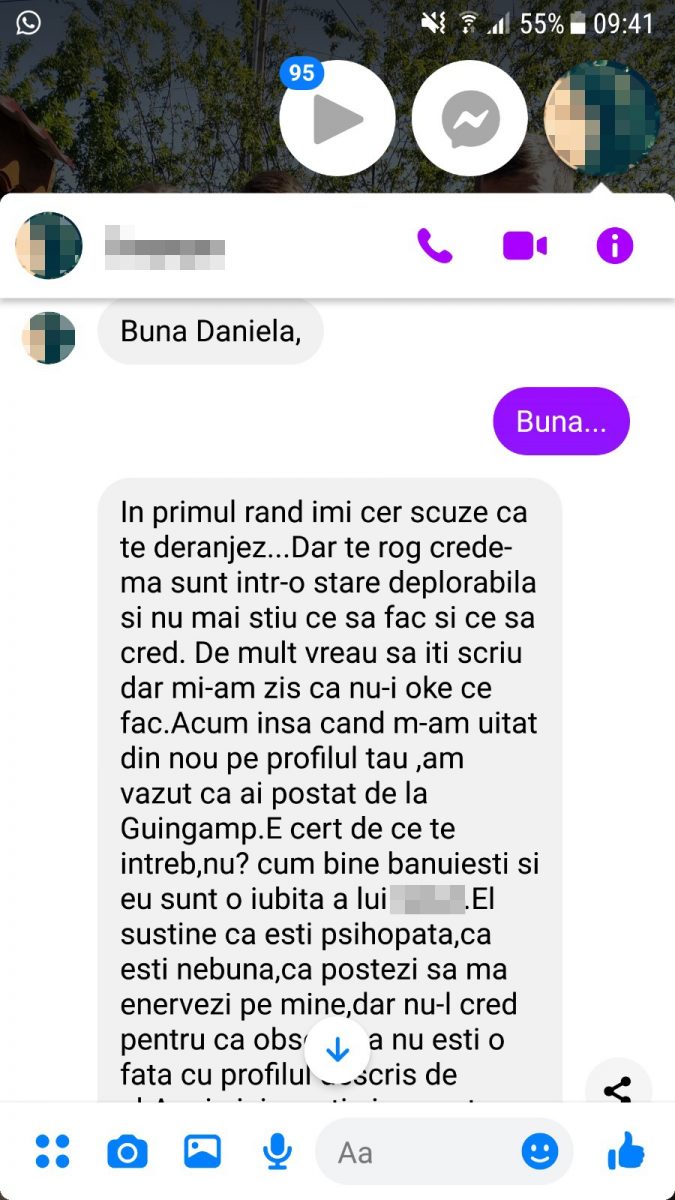Select the active contact chat head

point(601,119)
